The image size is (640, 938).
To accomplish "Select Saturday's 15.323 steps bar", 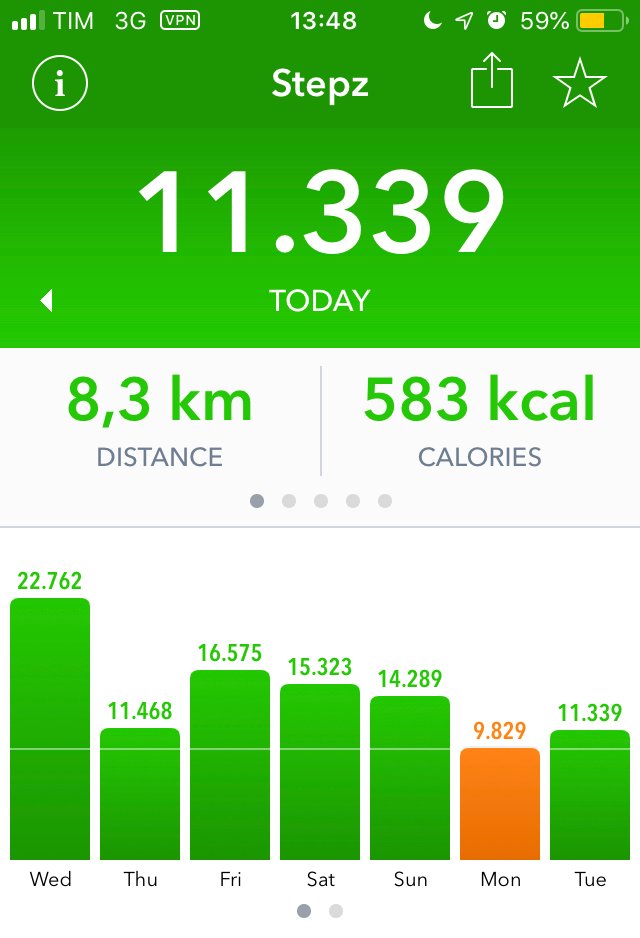I will point(320,772).
